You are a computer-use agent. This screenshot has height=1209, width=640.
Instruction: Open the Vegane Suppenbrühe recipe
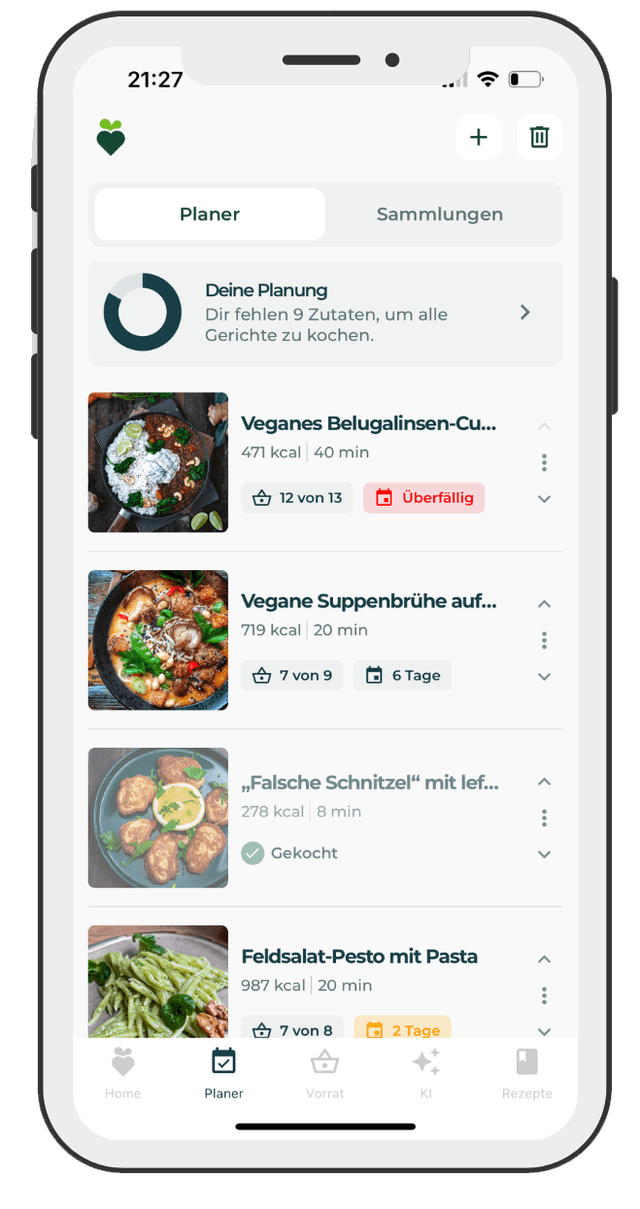(x=368, y=601)
